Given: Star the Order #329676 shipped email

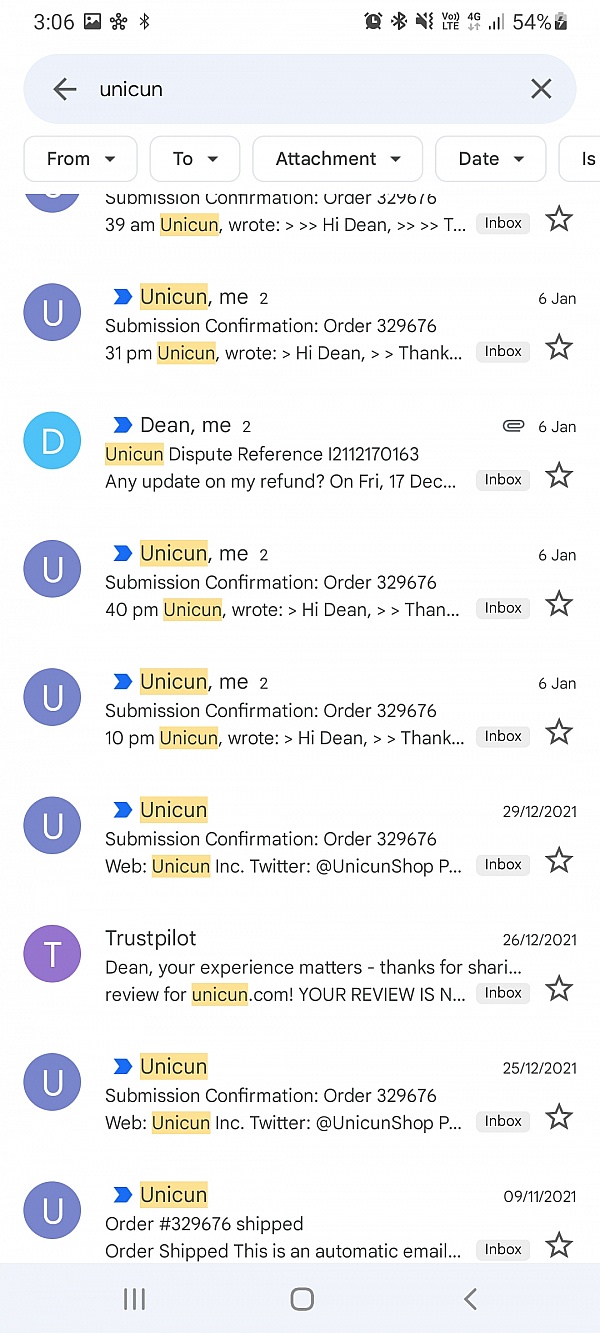Looking at the screenshot, I should [559, 1245].
